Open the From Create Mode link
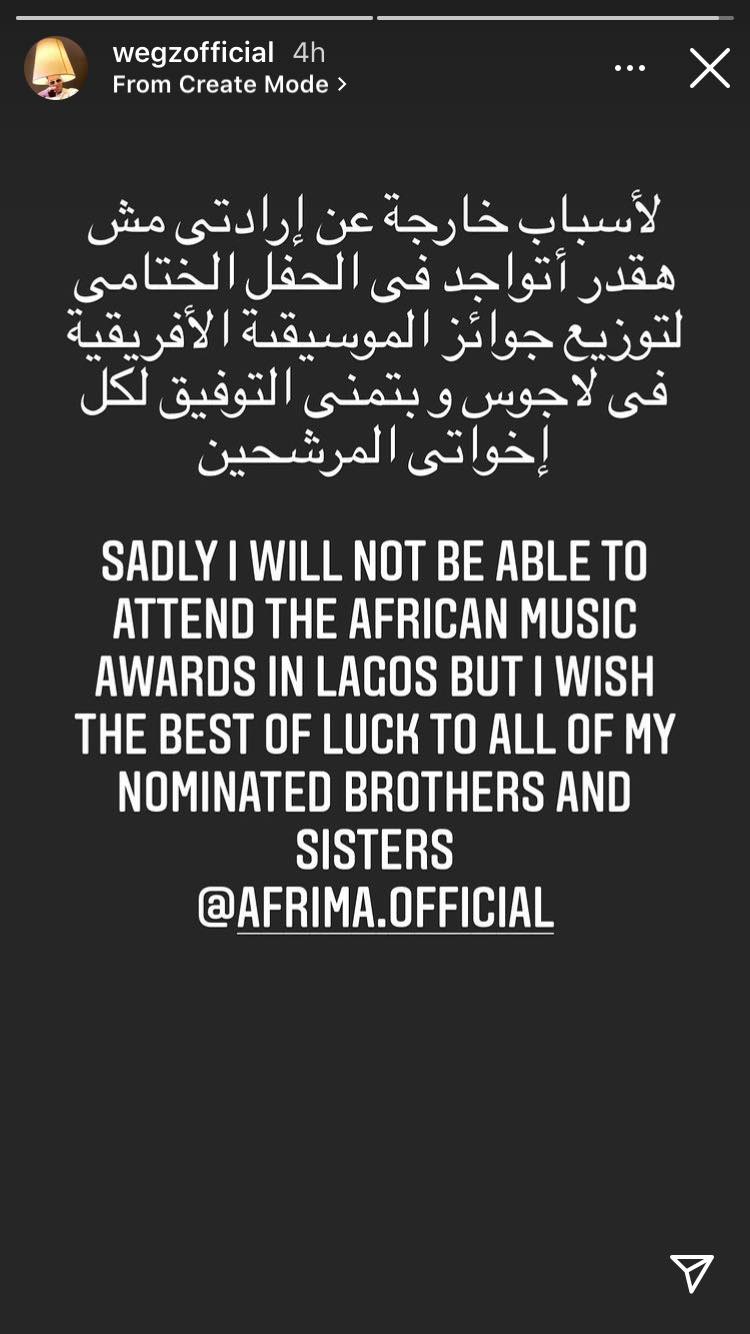This screenshot has width=750, height=1334. point(229,85)
